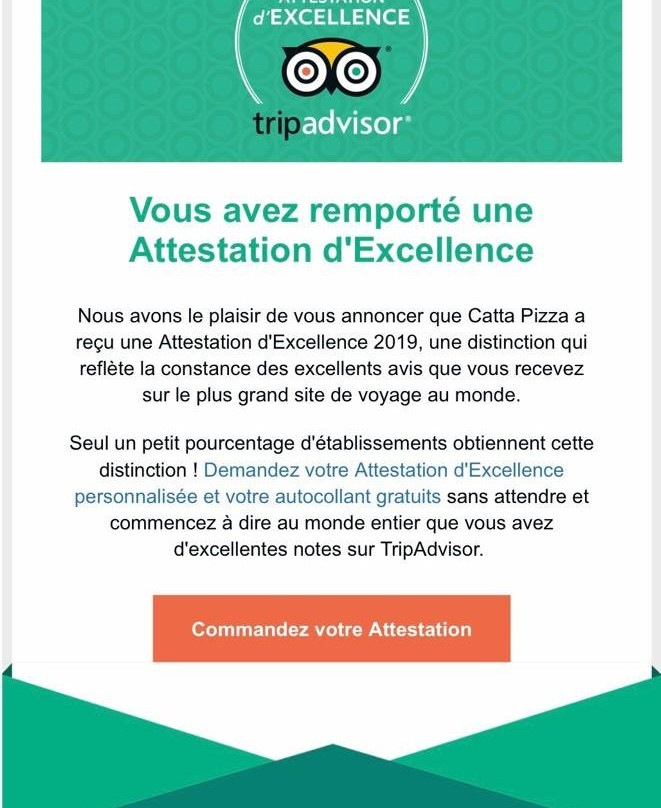Open the Demandez votre Attestation d'Excellence personnalisée link
The width and height of the screenshot is (661, 808).
tap(383, 470)
